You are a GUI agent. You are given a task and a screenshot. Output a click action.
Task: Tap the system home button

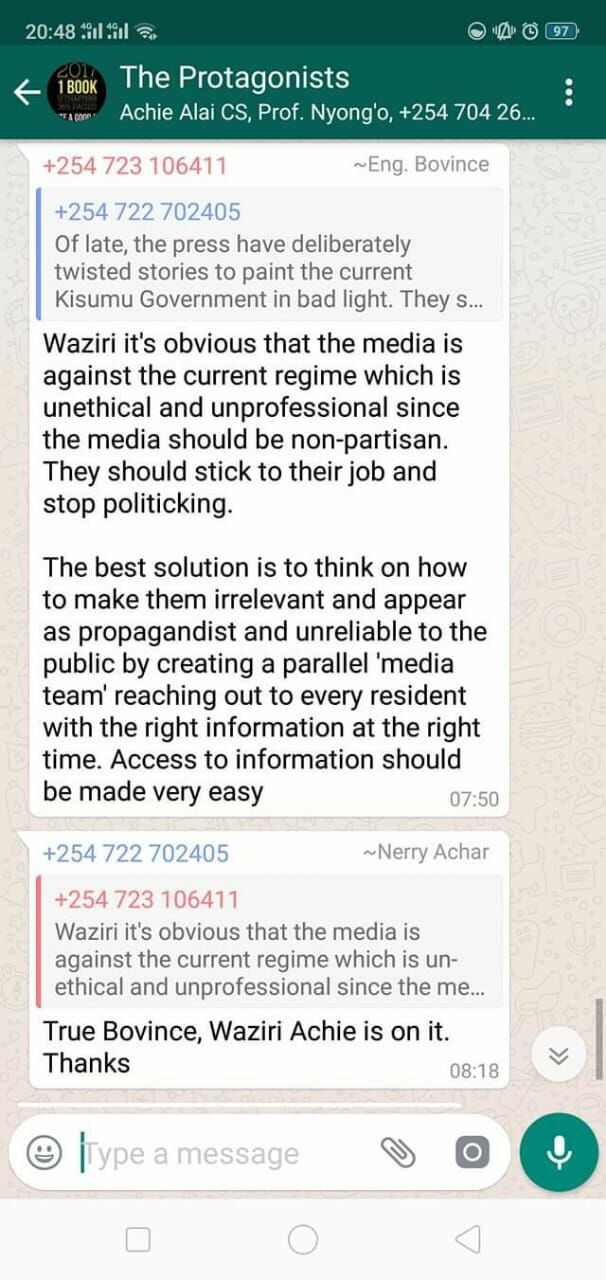[x=303, y=1240]
